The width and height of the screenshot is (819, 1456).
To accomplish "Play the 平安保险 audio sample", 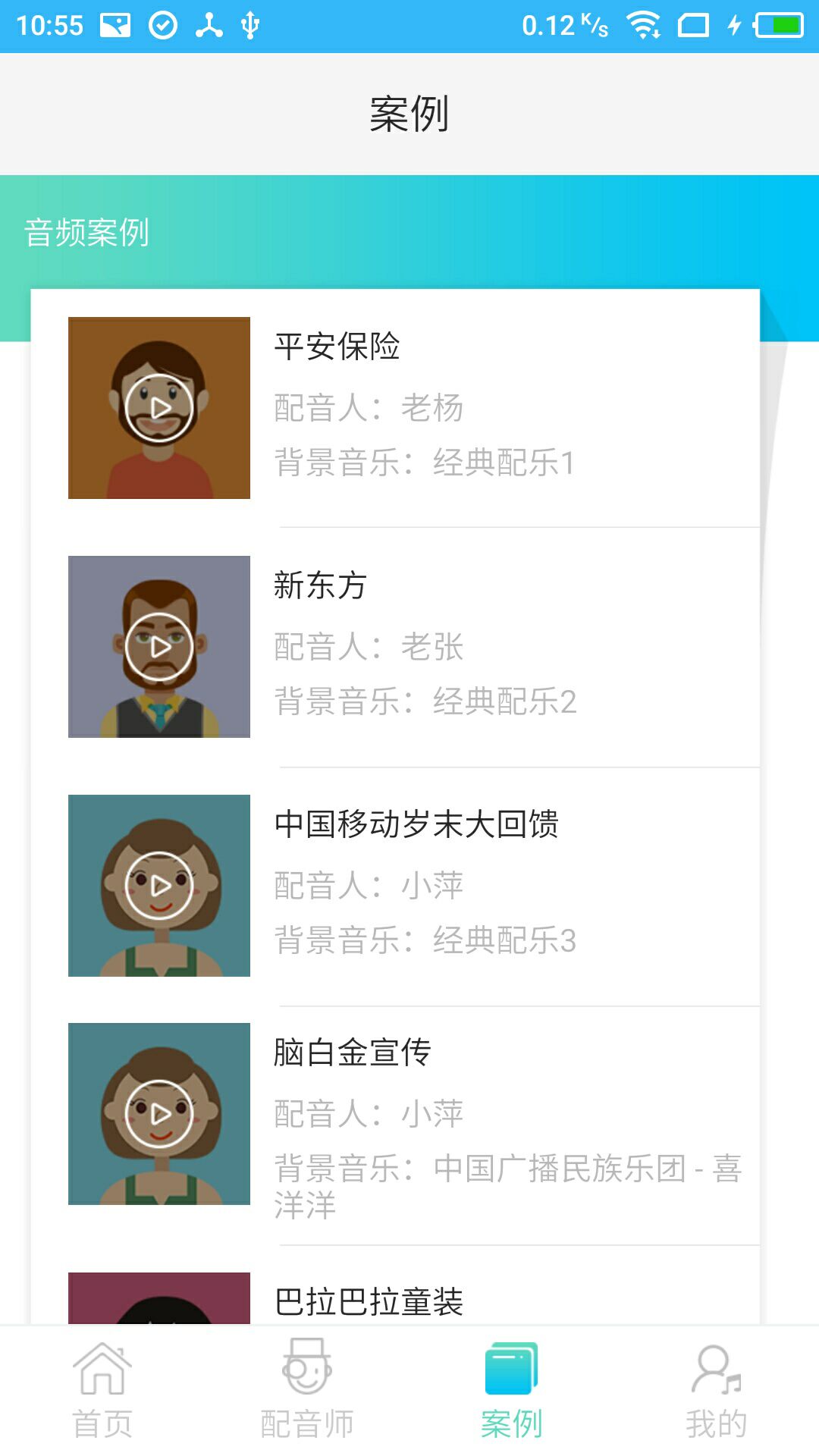I will click(x=158, y=407).
